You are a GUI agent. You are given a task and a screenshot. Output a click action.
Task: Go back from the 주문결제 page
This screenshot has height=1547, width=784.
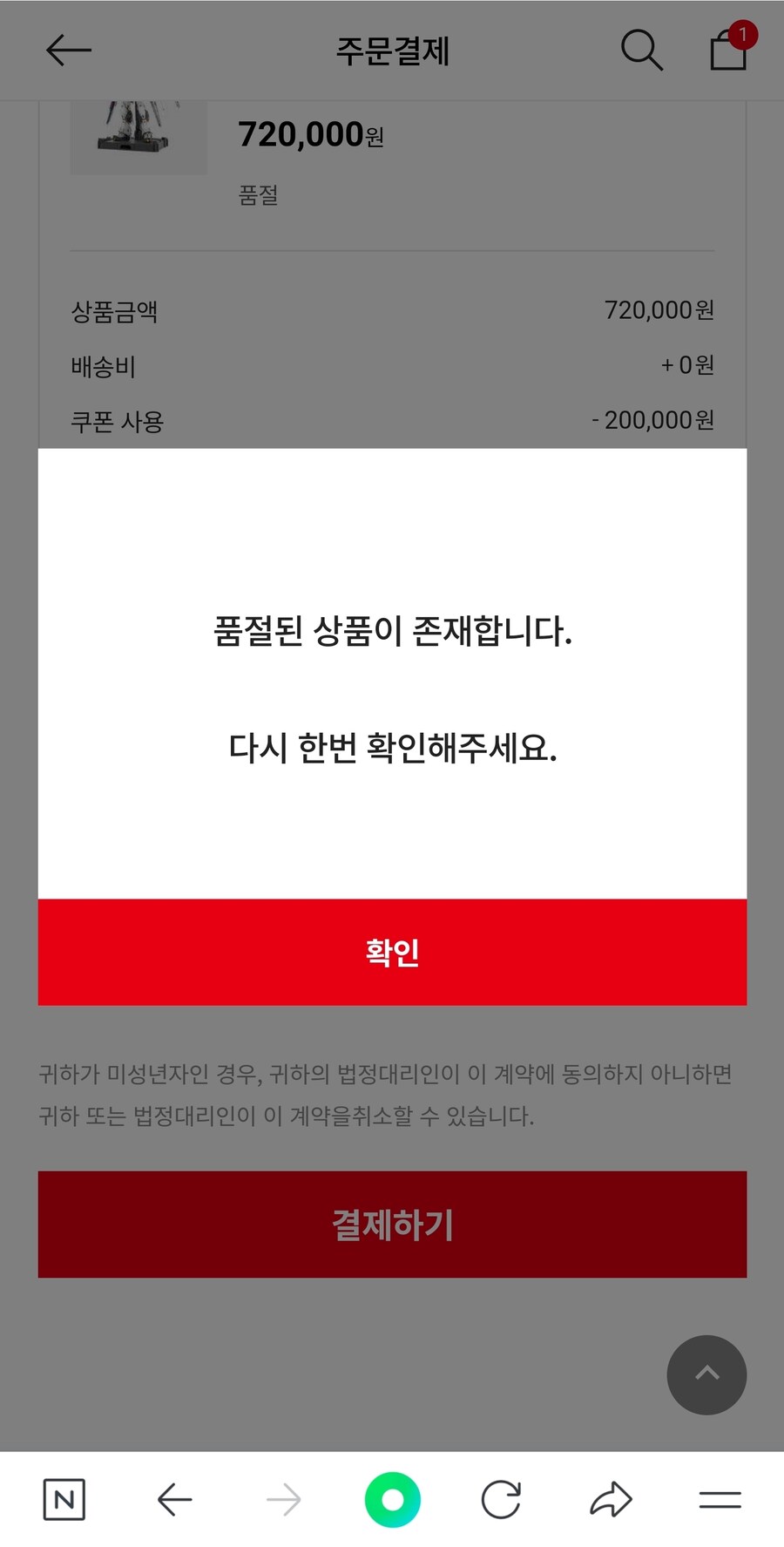pos(68,51)
